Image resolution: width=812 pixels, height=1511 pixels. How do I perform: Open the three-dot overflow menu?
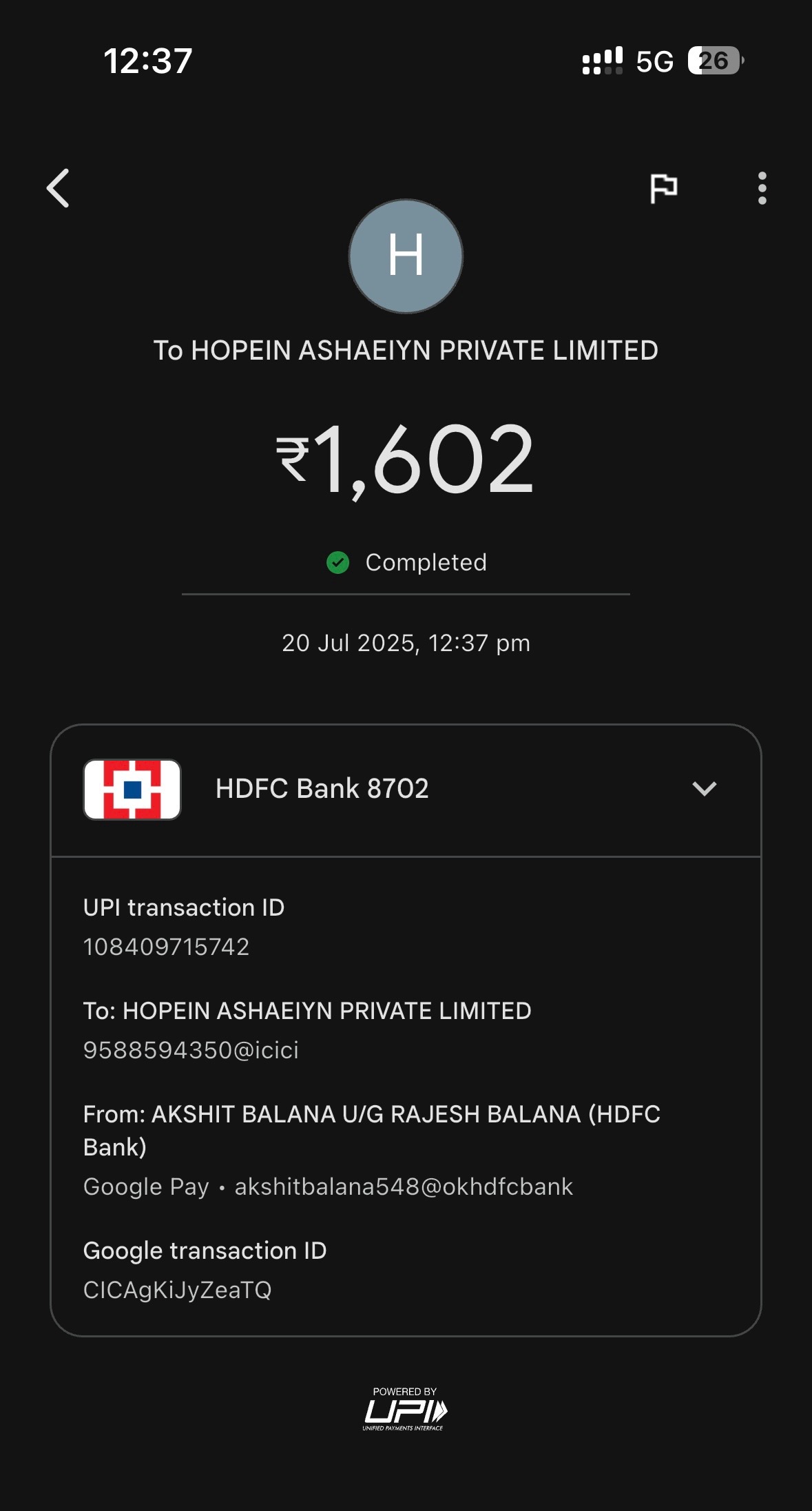(762, 188)
